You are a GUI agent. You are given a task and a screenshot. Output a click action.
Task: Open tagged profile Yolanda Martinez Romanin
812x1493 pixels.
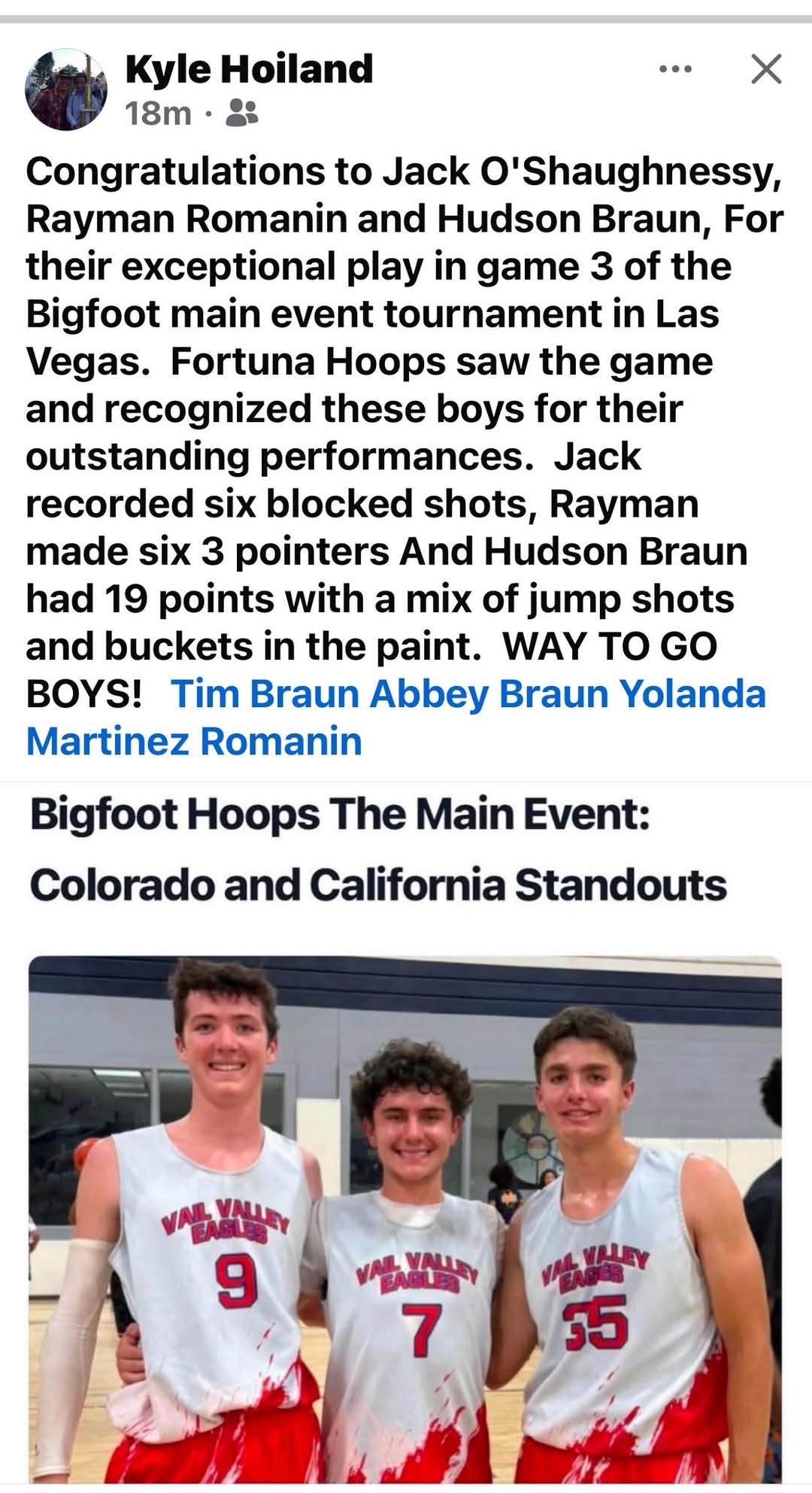[194, 742]
